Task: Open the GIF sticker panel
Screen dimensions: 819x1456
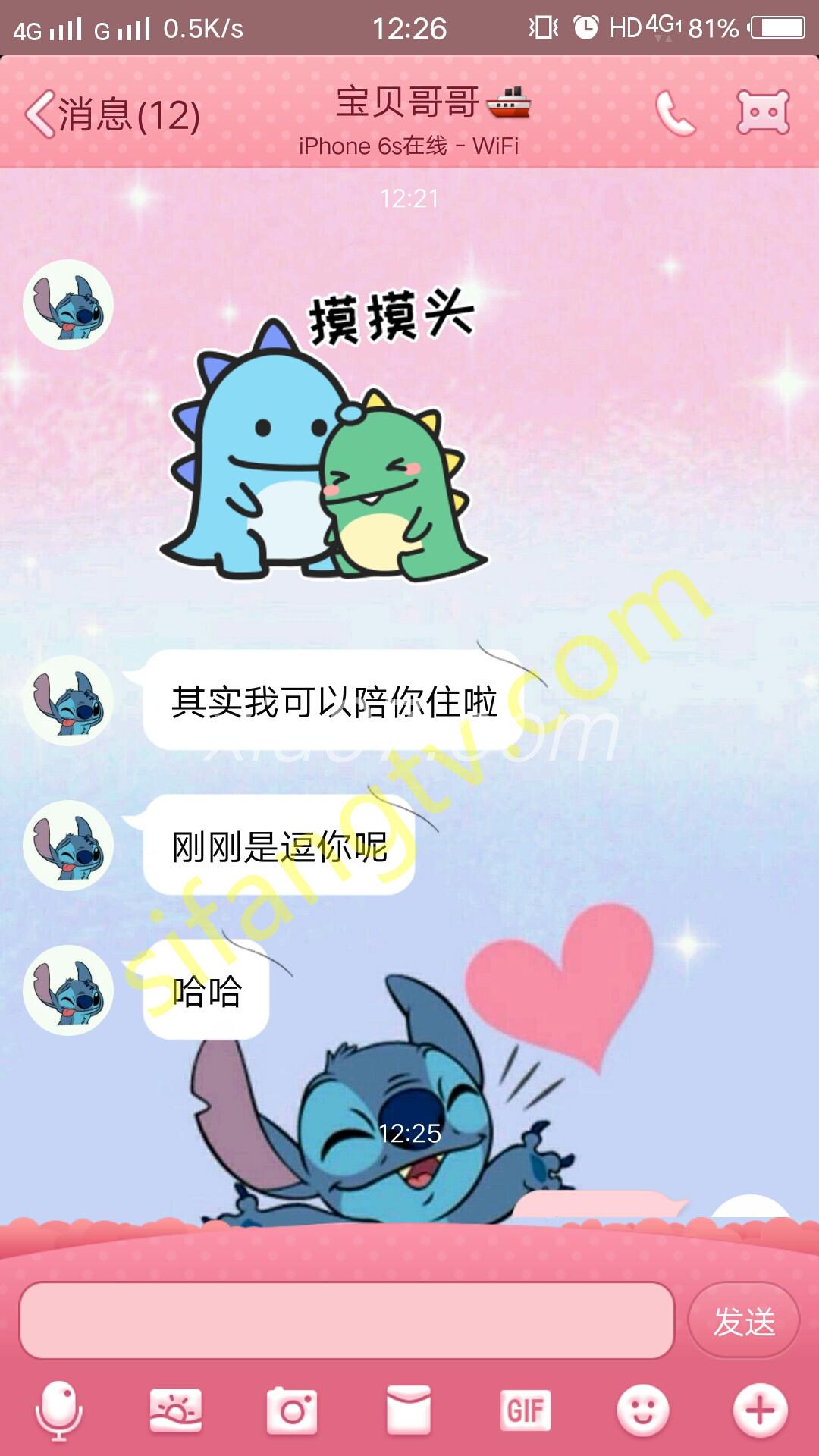Action: point(526,1410)
